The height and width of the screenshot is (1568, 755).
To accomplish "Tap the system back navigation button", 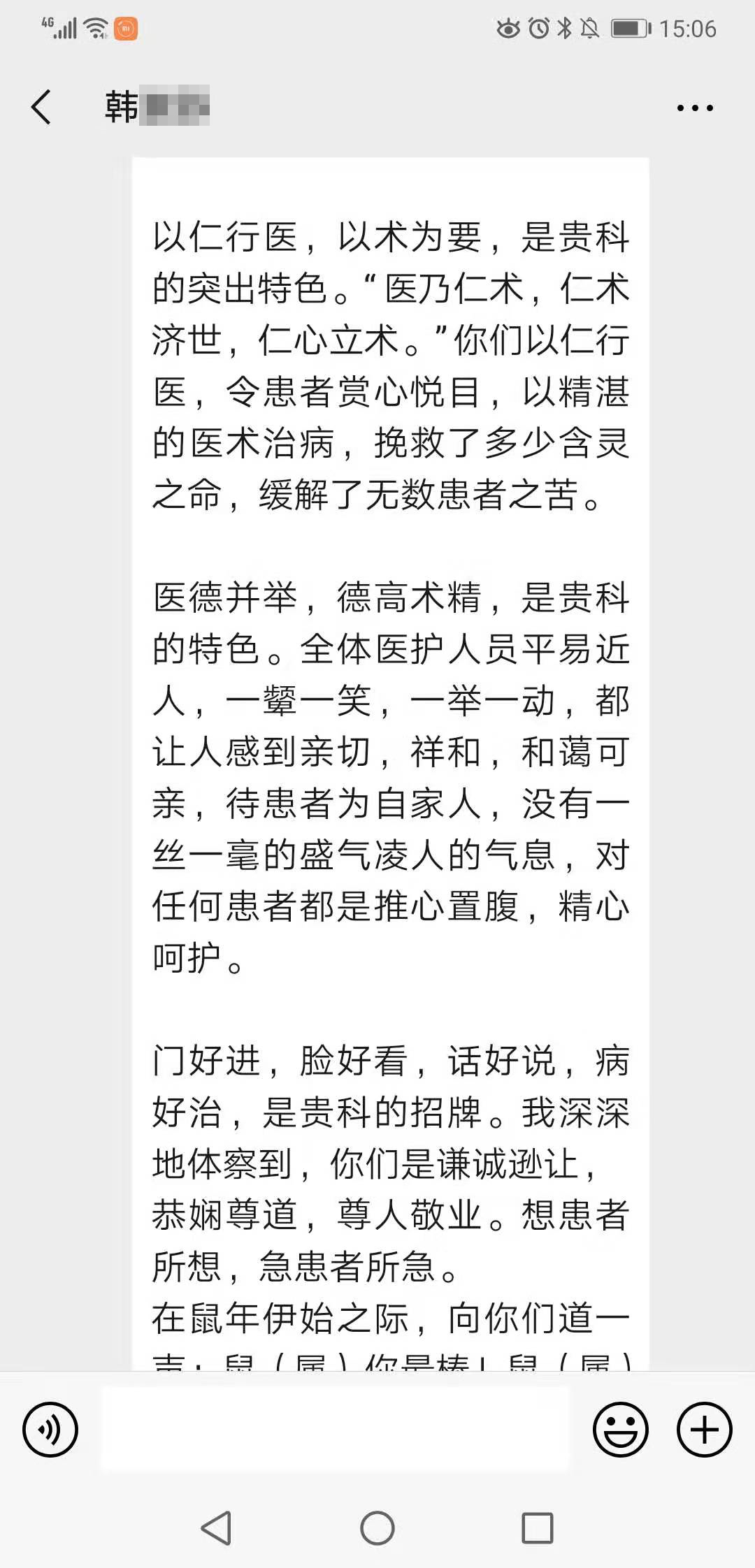I will click(x=216, y=1528).
